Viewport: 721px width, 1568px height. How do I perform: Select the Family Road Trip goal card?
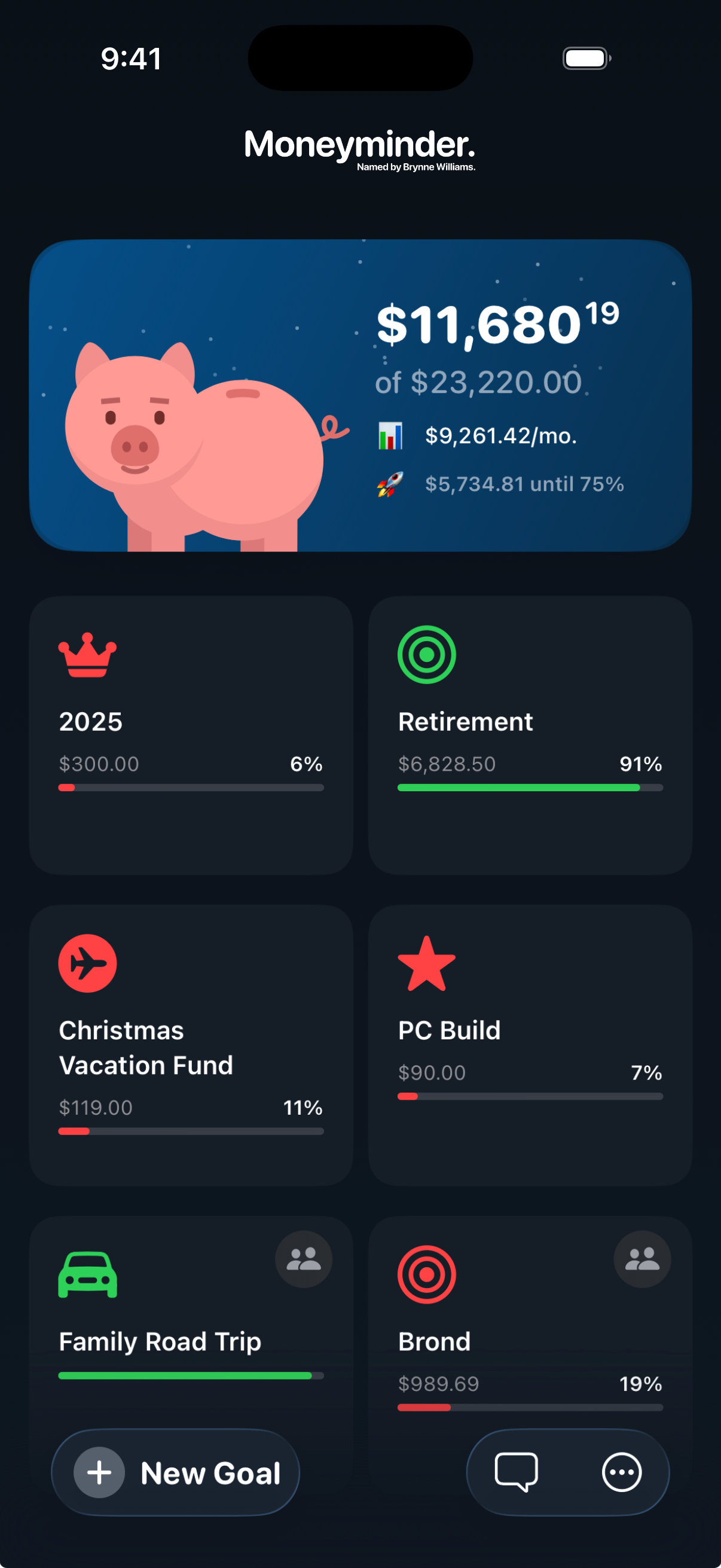[191, 1327]
